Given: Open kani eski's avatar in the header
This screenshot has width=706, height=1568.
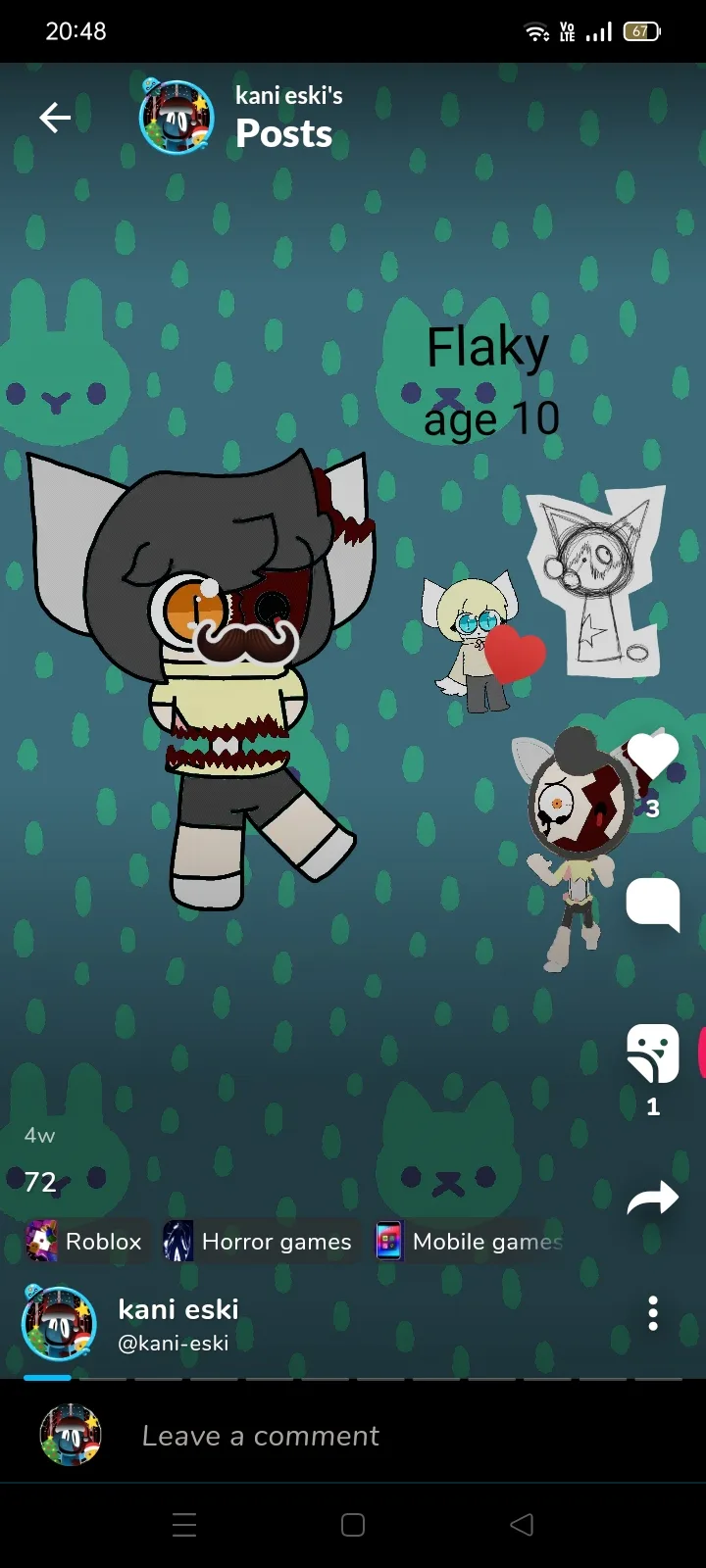Looking at the screenshot, I should click(176, 118).
